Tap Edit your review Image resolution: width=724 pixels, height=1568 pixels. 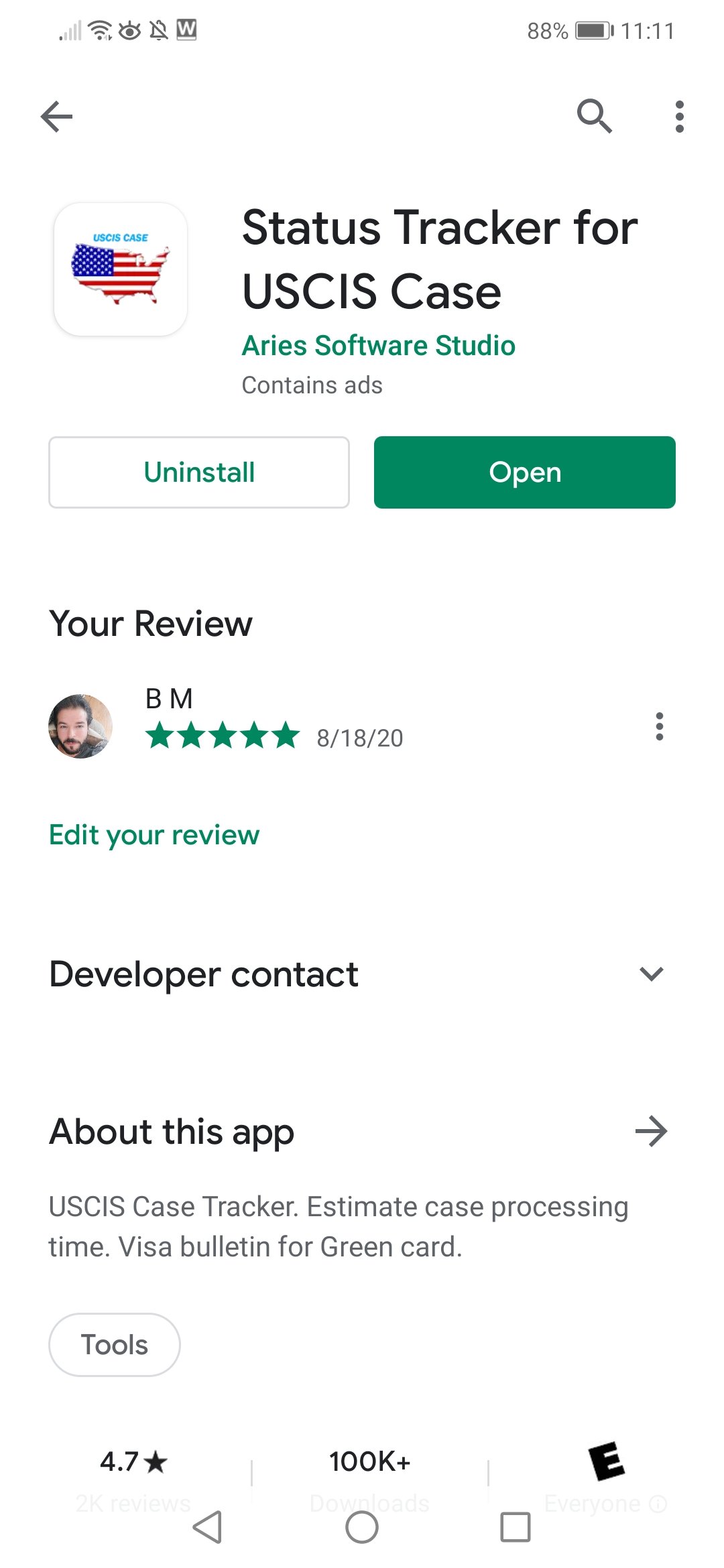[154, 835]
